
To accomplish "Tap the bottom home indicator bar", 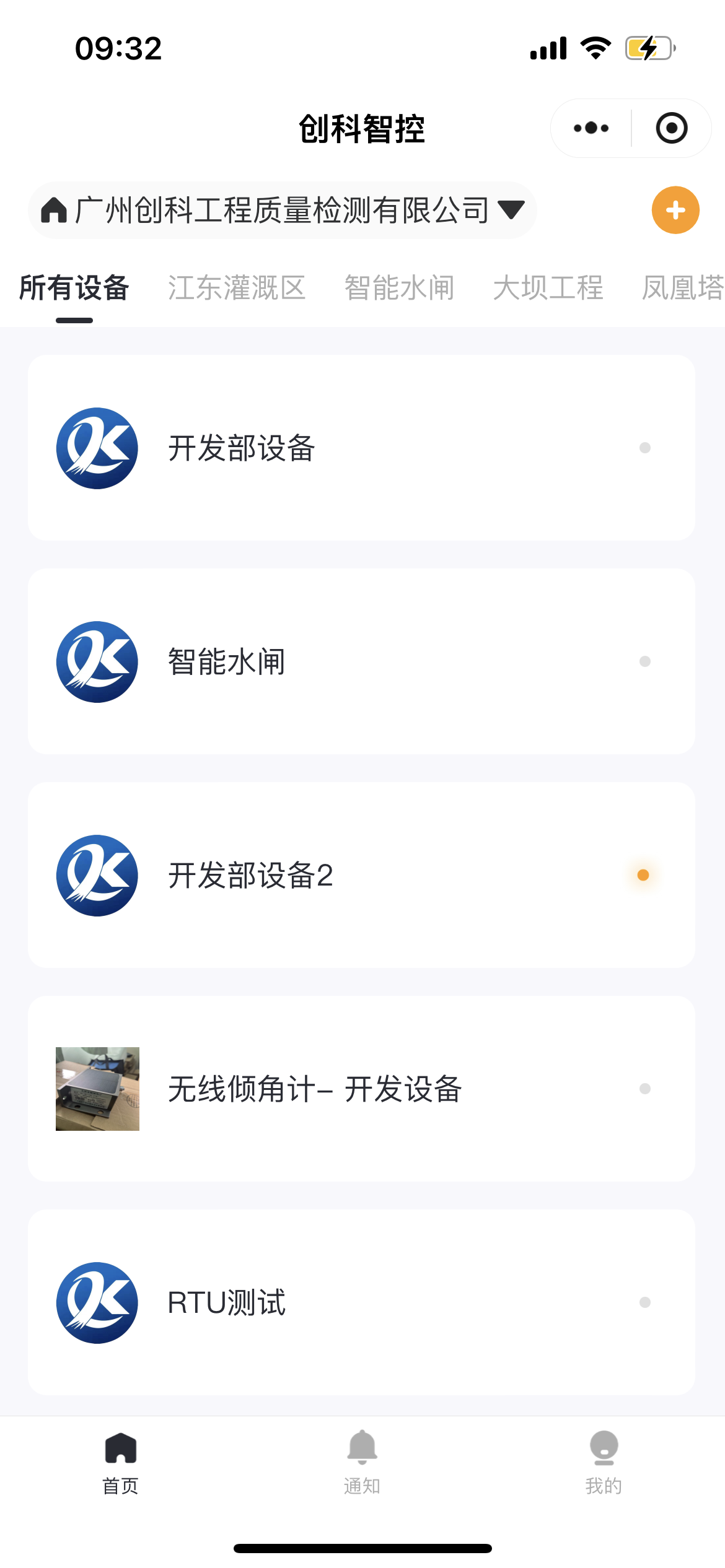I will point(362,1549).
